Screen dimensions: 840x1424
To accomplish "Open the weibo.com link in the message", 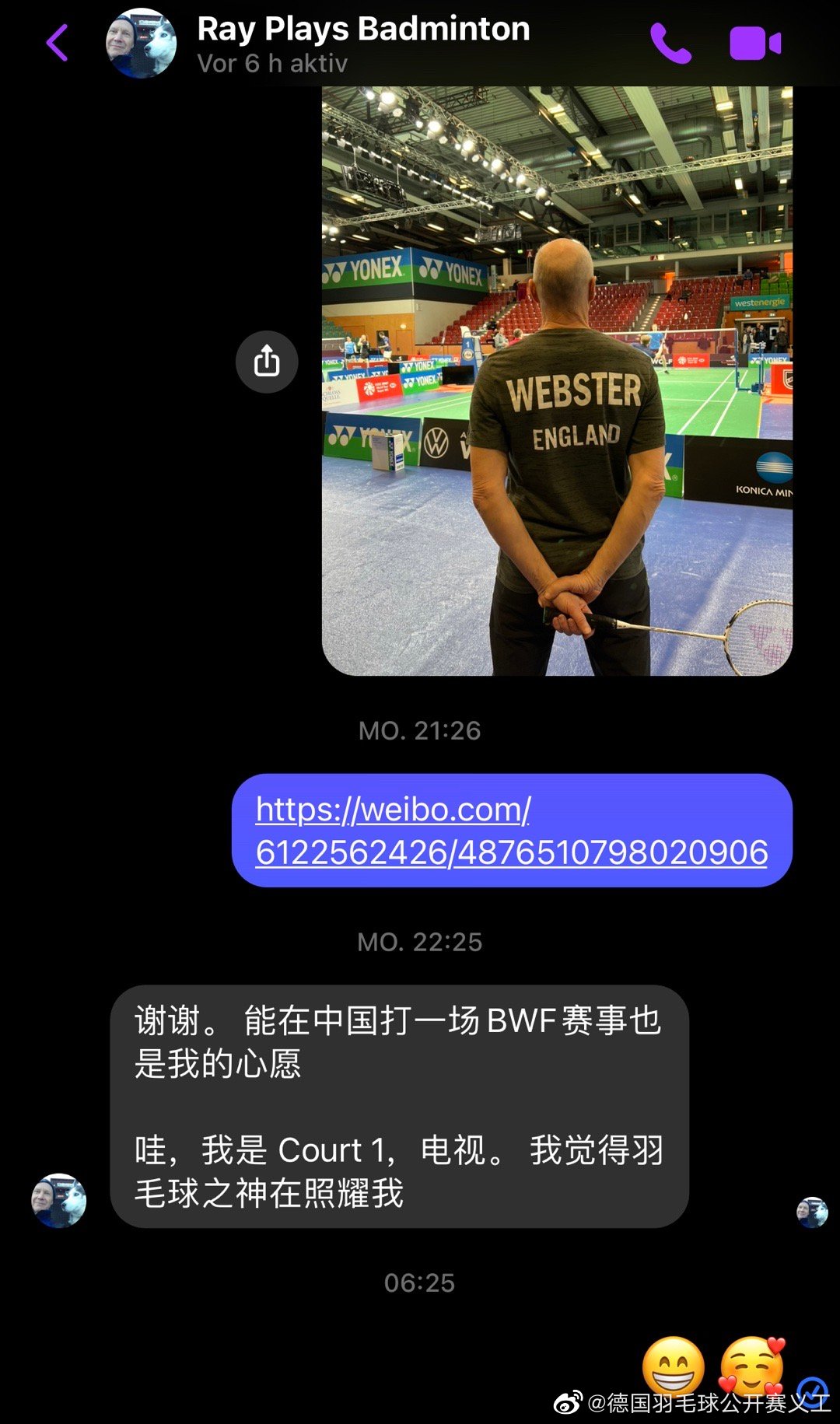I will click(x=511, y=831).
